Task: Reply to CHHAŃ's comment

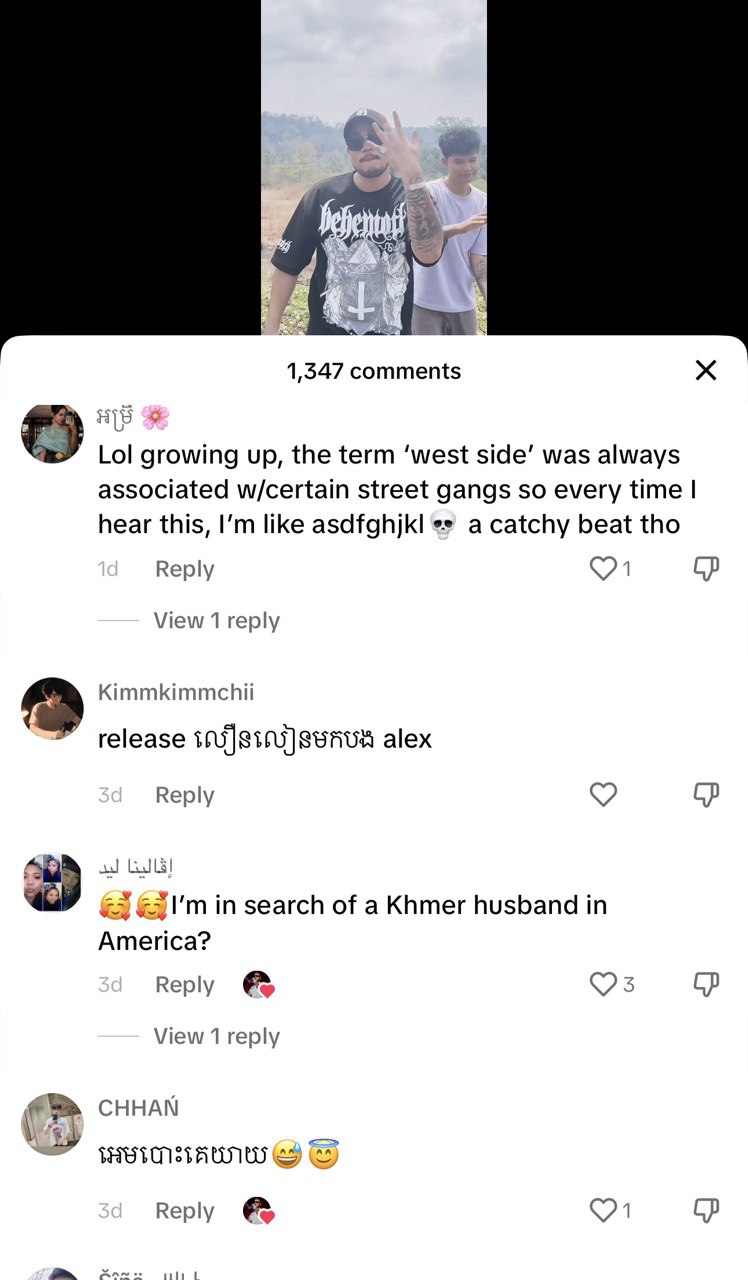Action: tap(184, 1211)
